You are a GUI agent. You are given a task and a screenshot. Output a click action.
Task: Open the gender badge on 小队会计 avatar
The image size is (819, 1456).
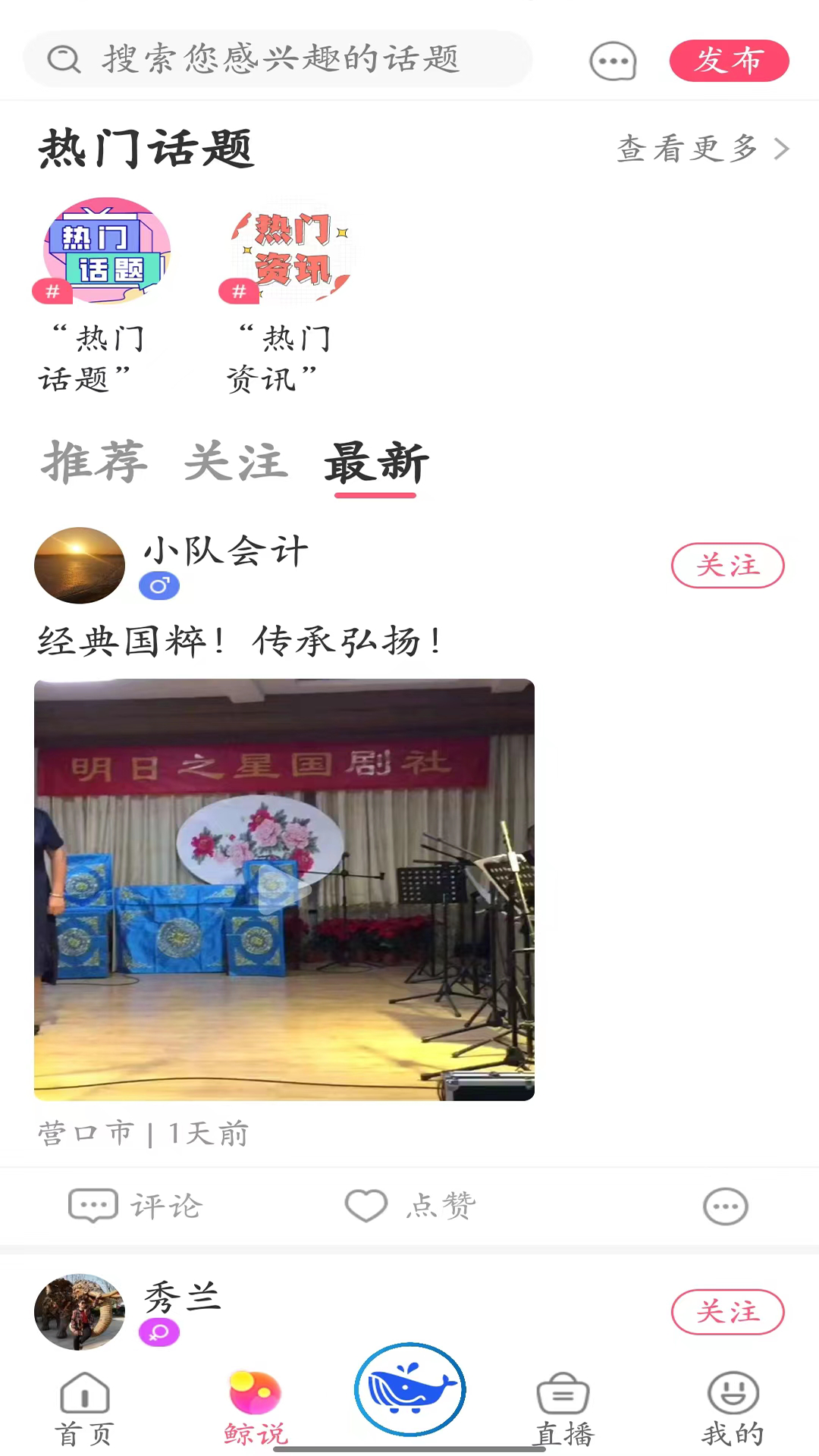coord(158,585)
